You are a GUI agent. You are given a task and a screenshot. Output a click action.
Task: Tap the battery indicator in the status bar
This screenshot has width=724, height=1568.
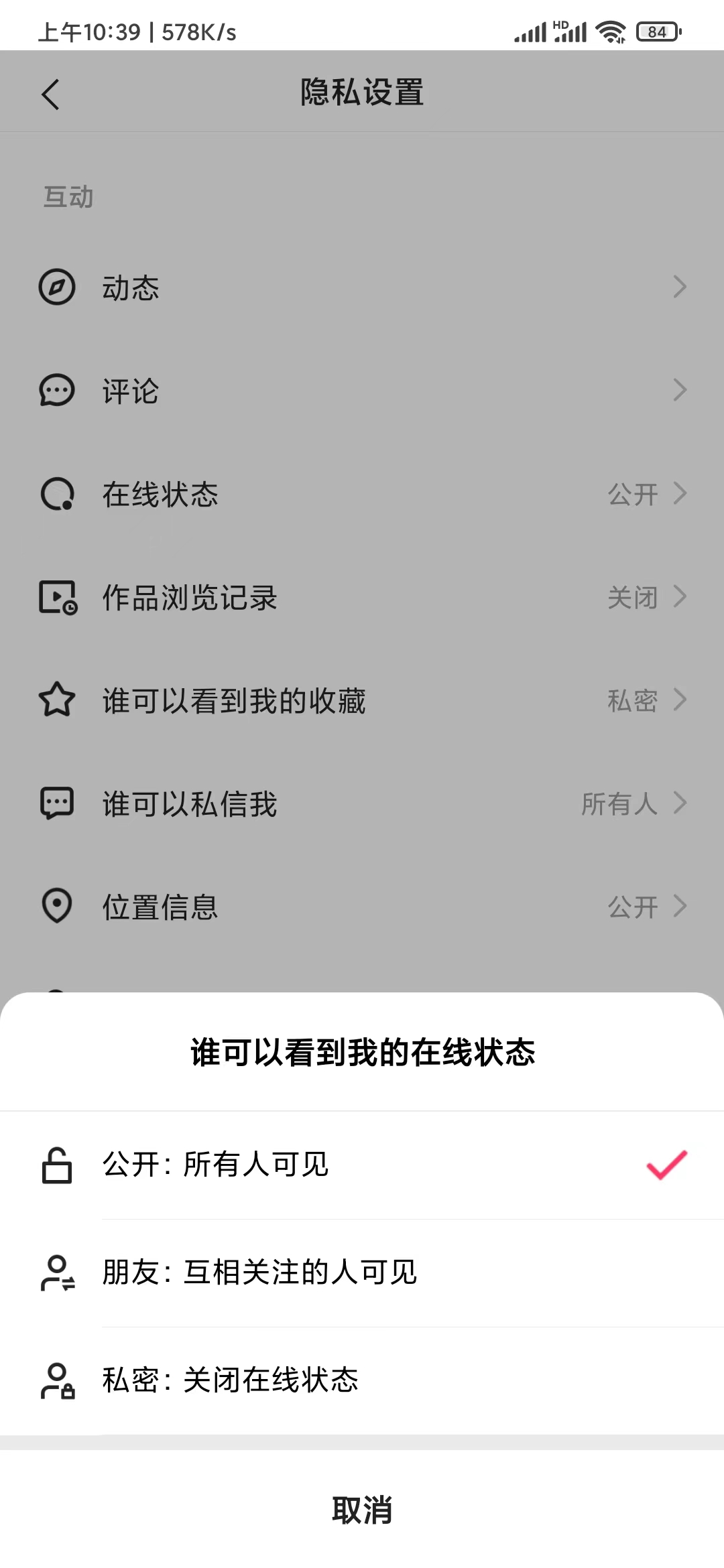(x=658, y=31)
